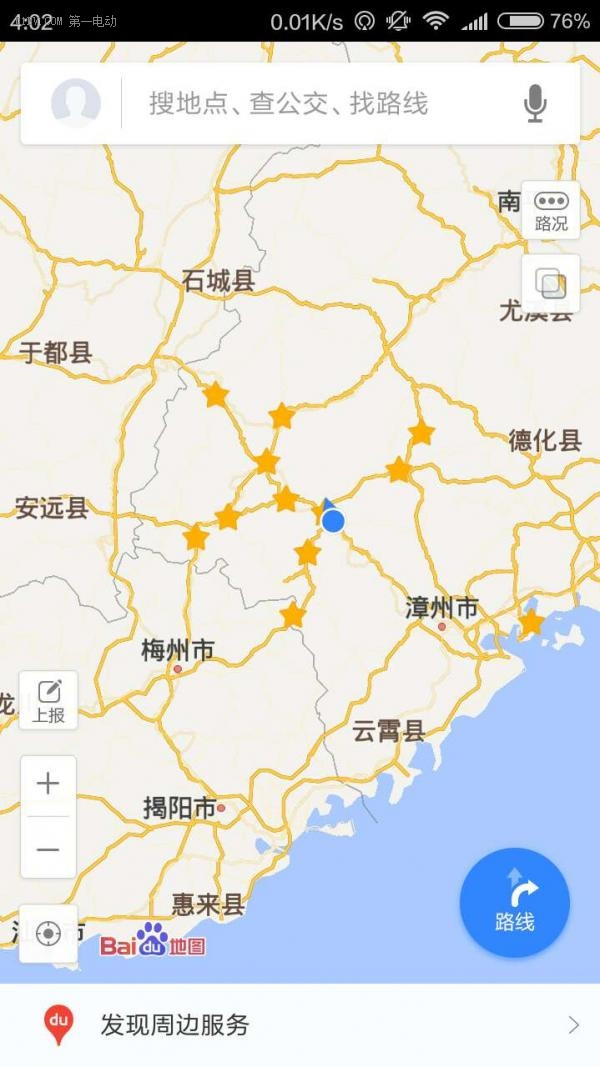This screenshot has height=1067, width=600.
Task: Zoom out with the minus button
Action: tap(48, 849)
